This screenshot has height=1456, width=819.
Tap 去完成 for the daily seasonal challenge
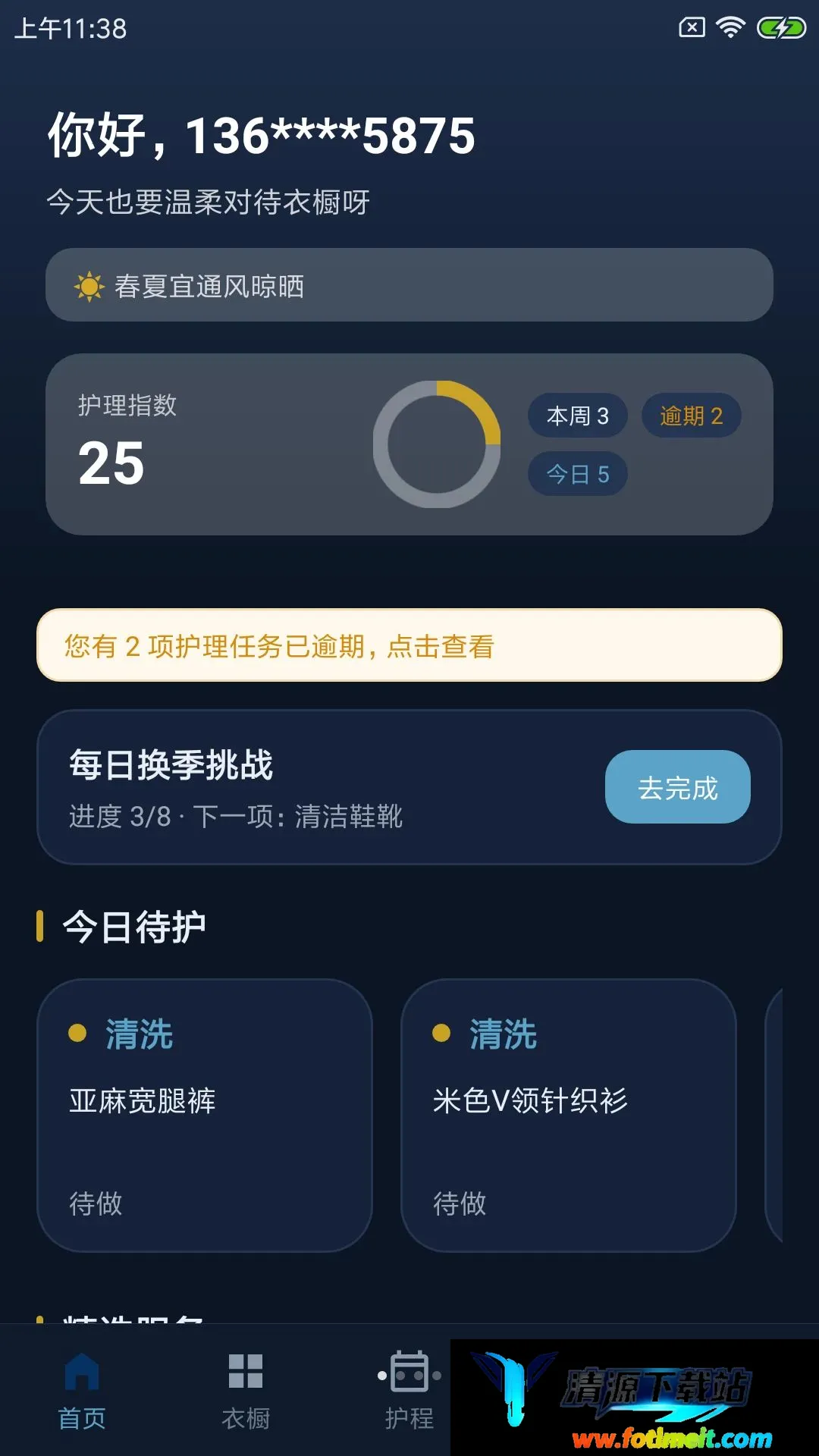[677, 787]
